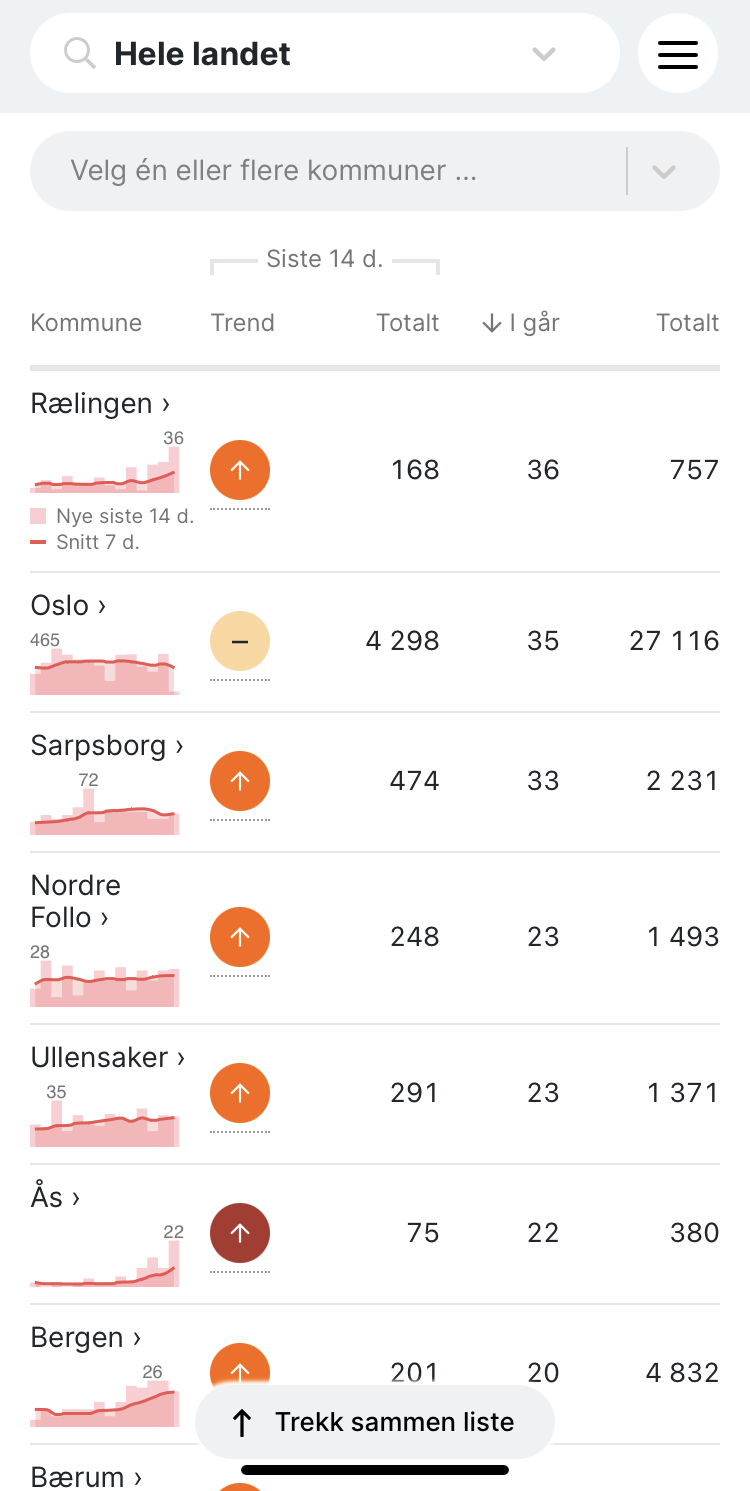Open Oslo municipality details

[68, 605]
